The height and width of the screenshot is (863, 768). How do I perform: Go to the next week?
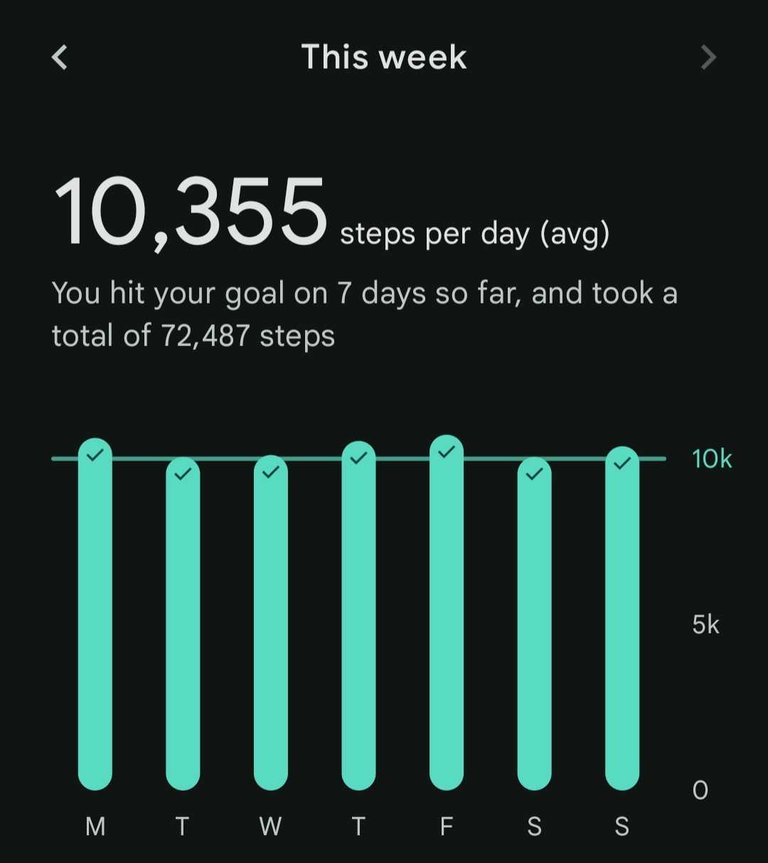pyautogui.click(x=708, y=58)
